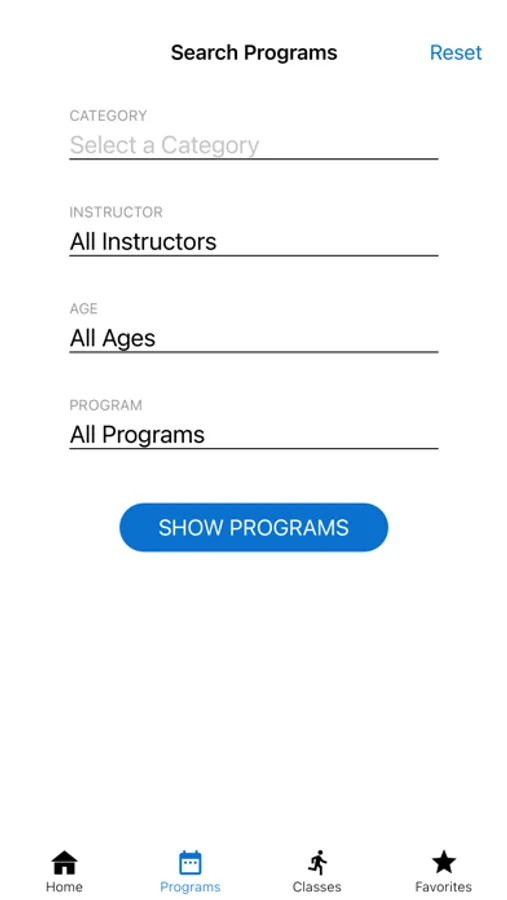Select the Programs tab
507x900 pixels.
coord(190,871)
